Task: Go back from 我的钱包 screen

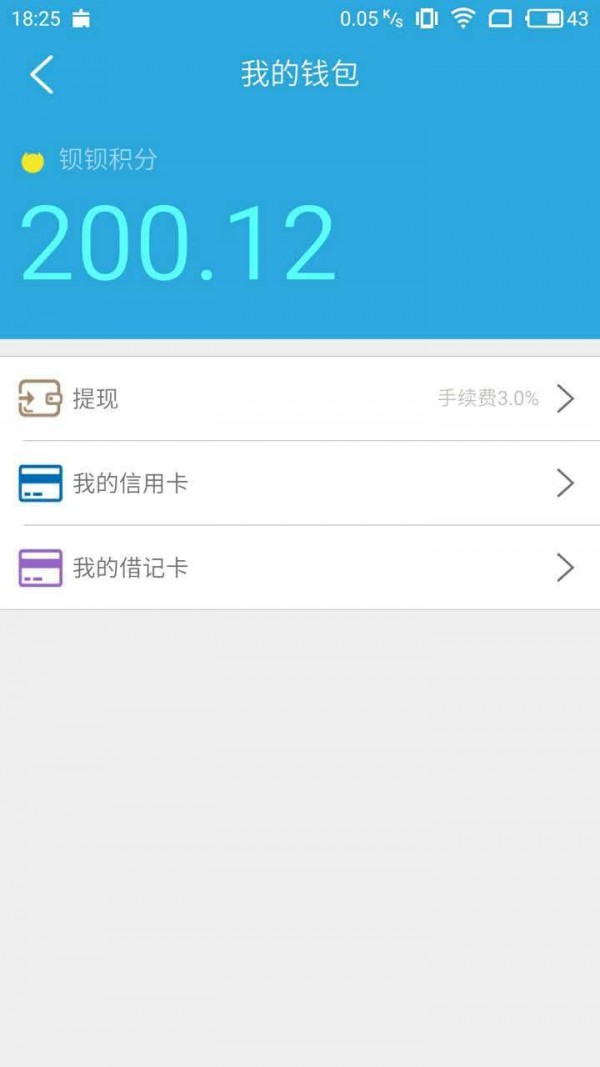Action: pos(41,75)
